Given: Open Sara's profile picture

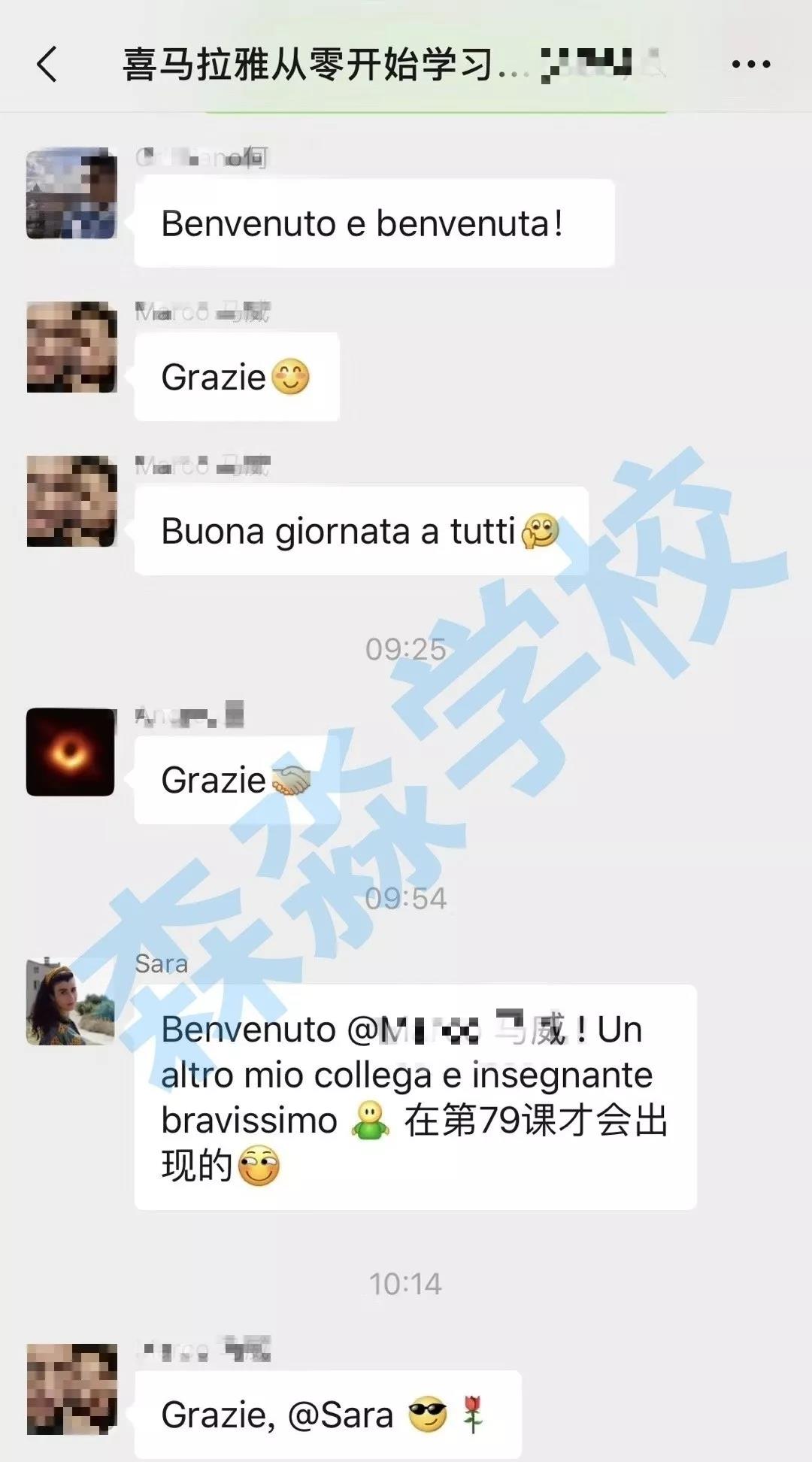Looking at the screenshot, I should pos(71,1002).
